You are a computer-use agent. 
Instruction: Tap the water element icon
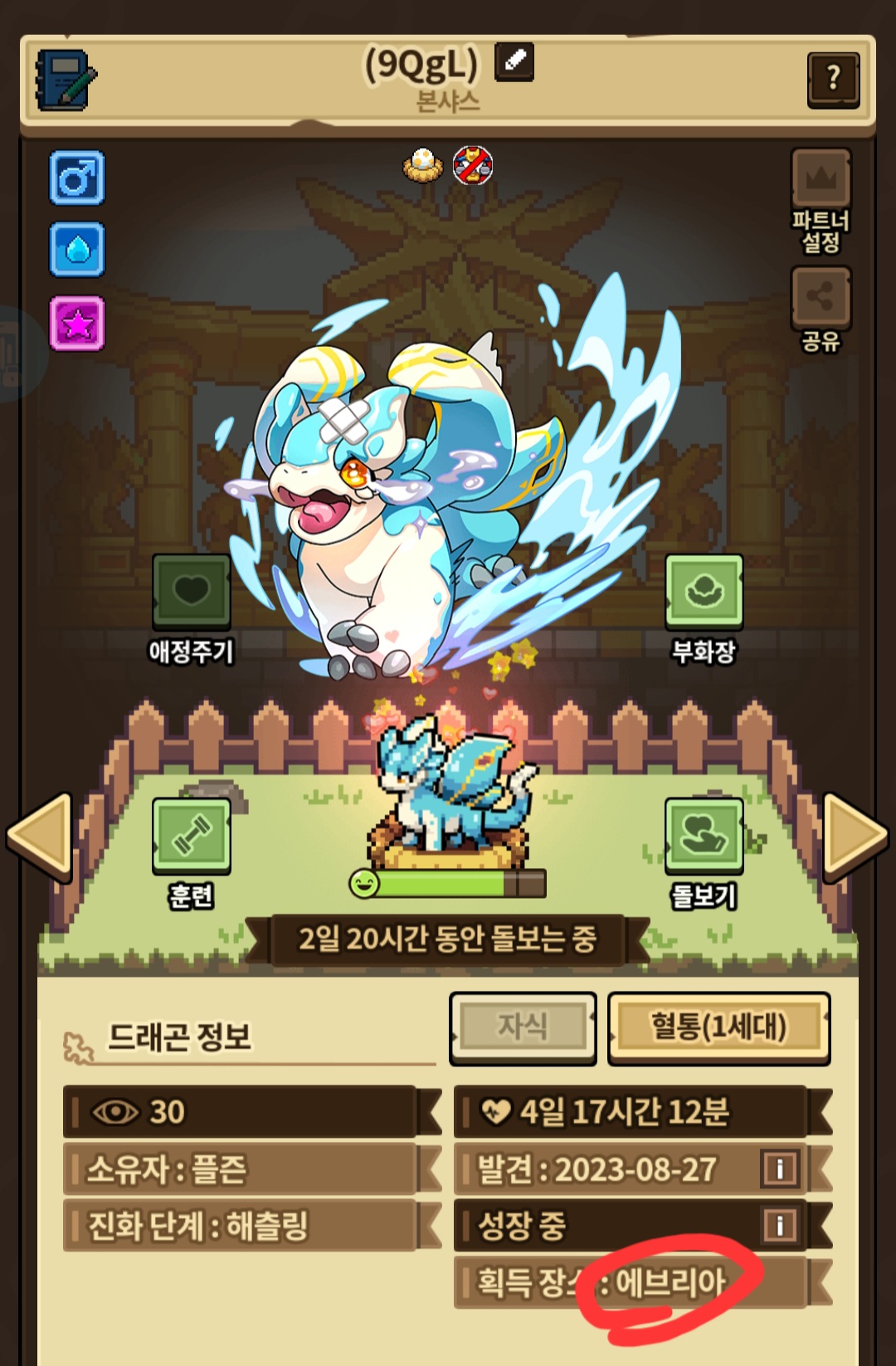77,249
